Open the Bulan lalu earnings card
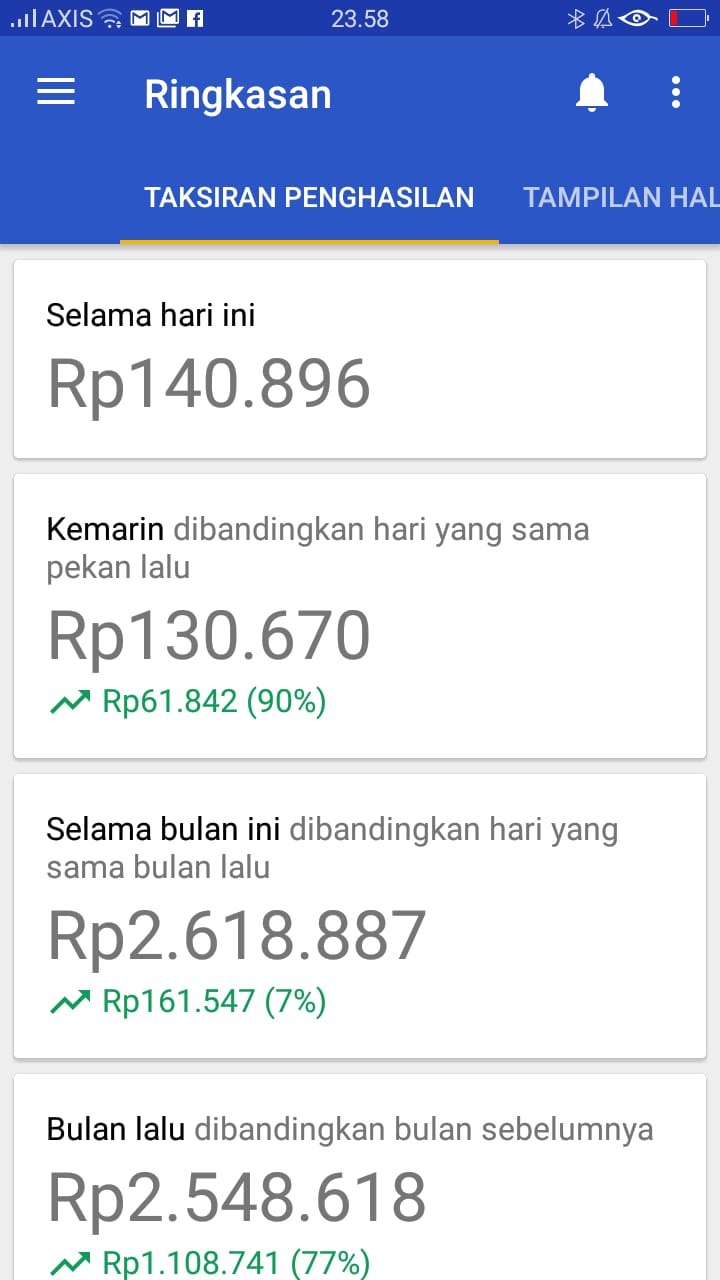This screenshot has width=720, height=1280. tap(360, 1177)
